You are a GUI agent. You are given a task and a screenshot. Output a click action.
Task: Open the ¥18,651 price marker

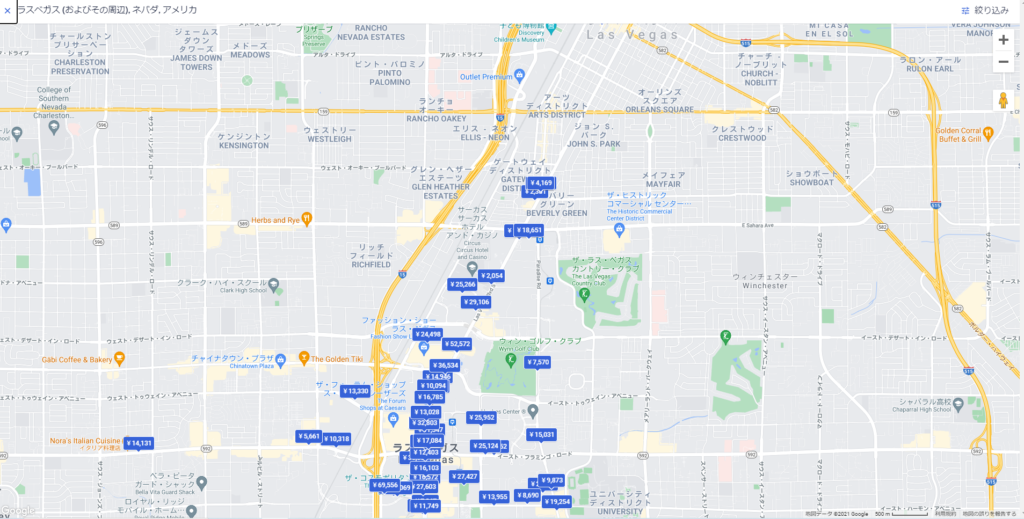pyautogui.click(x=529, y=230)
